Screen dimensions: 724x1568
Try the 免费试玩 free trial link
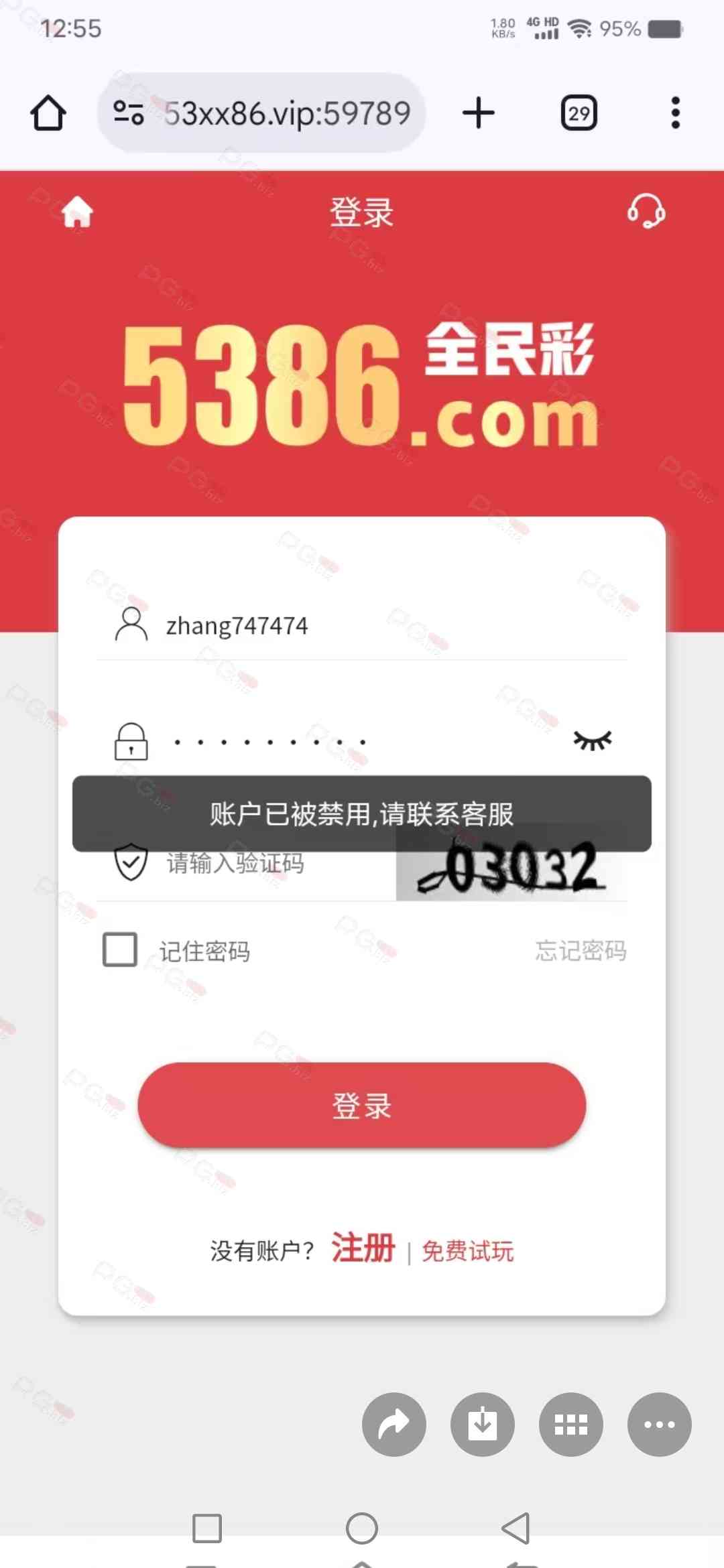pos(467,1251)
